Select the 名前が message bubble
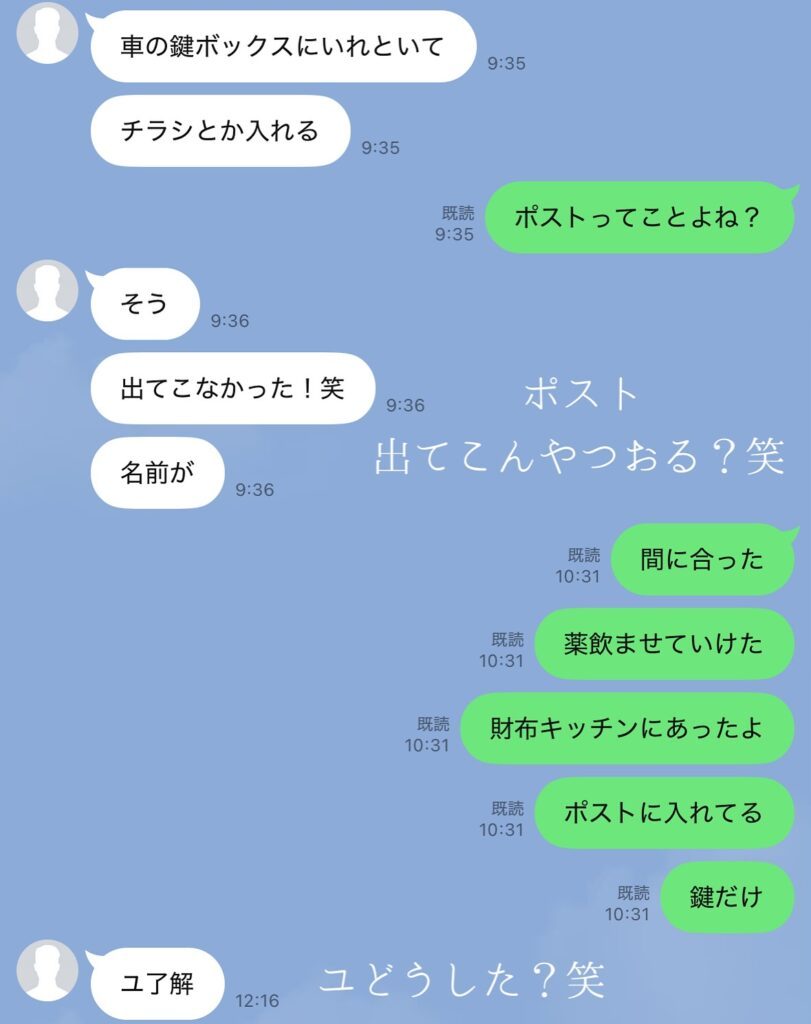This screenshot has height=1024, width=811. (x=156, y=472)
